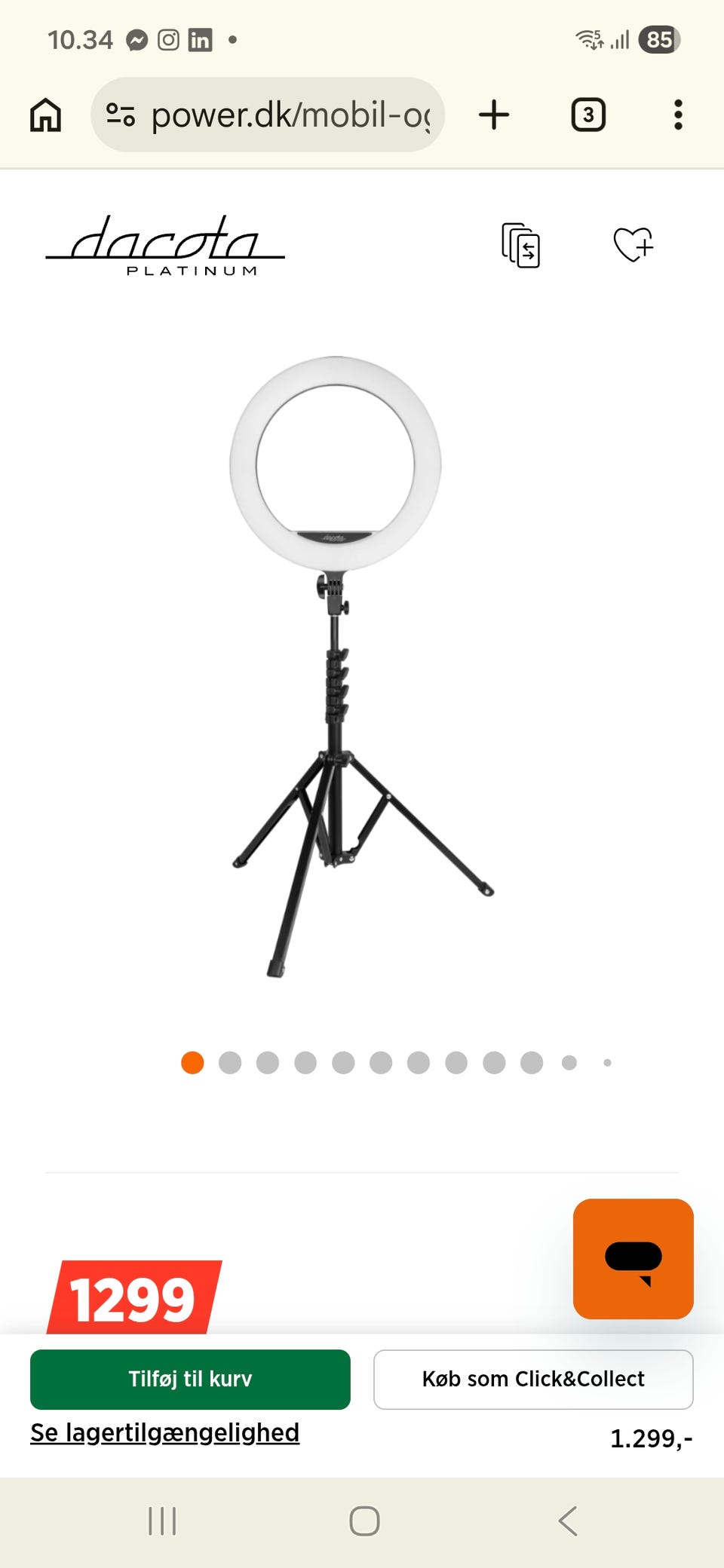The height and width of the screenshot is (1568, 724).
Task: Choose Køb som Click&Collect
Action: (x=533, y=1379)
